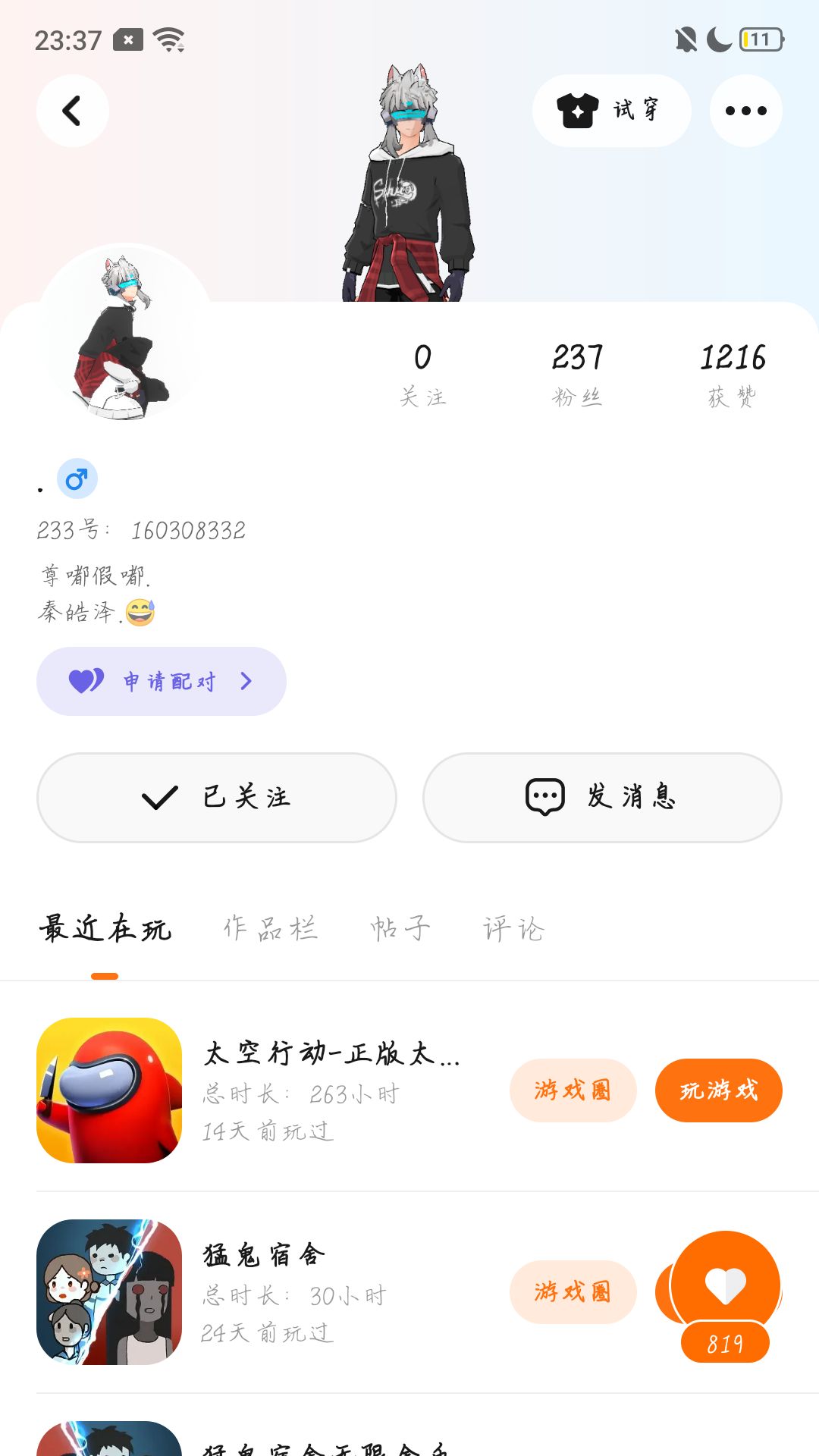Tap 玩游戏 to play 太空行动

[x=718, y=1090]
